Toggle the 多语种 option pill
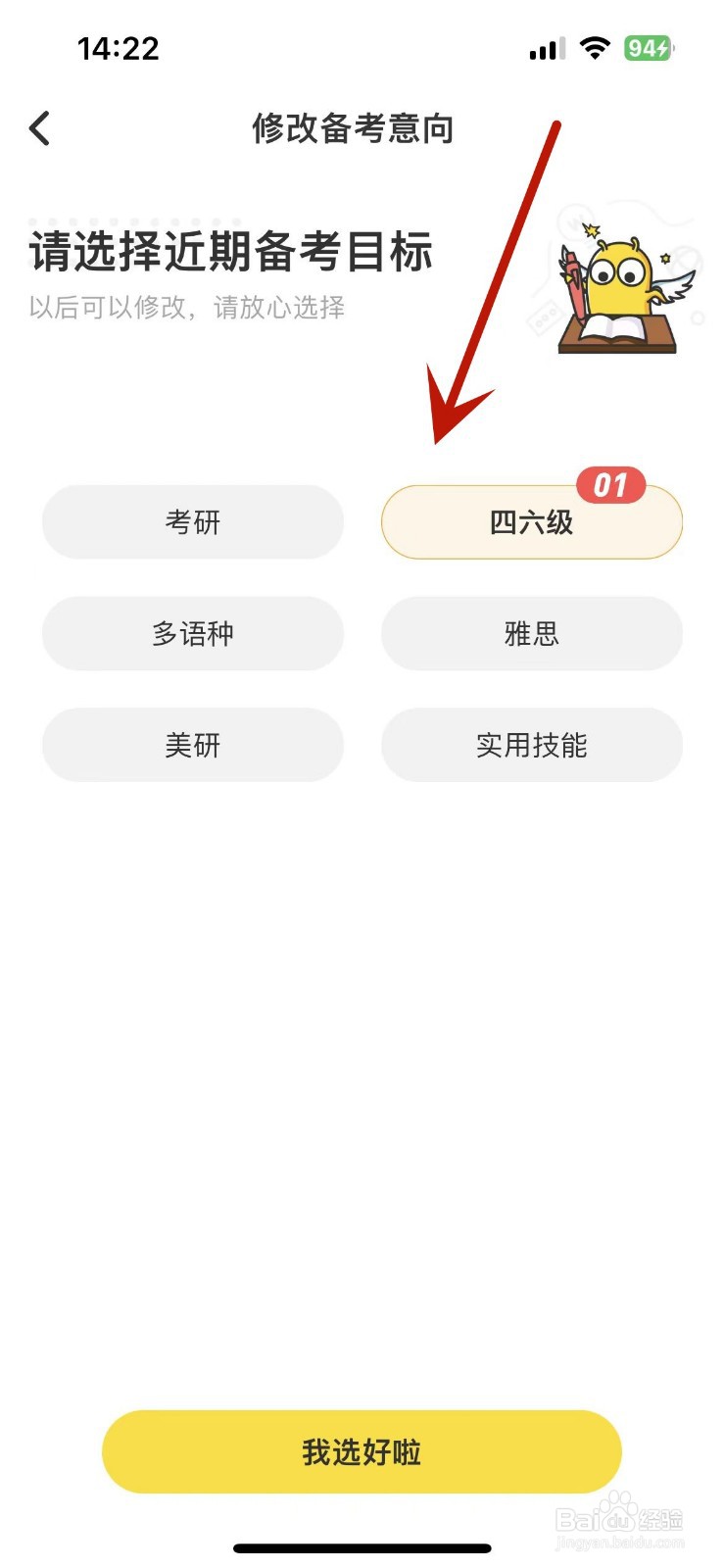724x1568 pixels. 193,634
